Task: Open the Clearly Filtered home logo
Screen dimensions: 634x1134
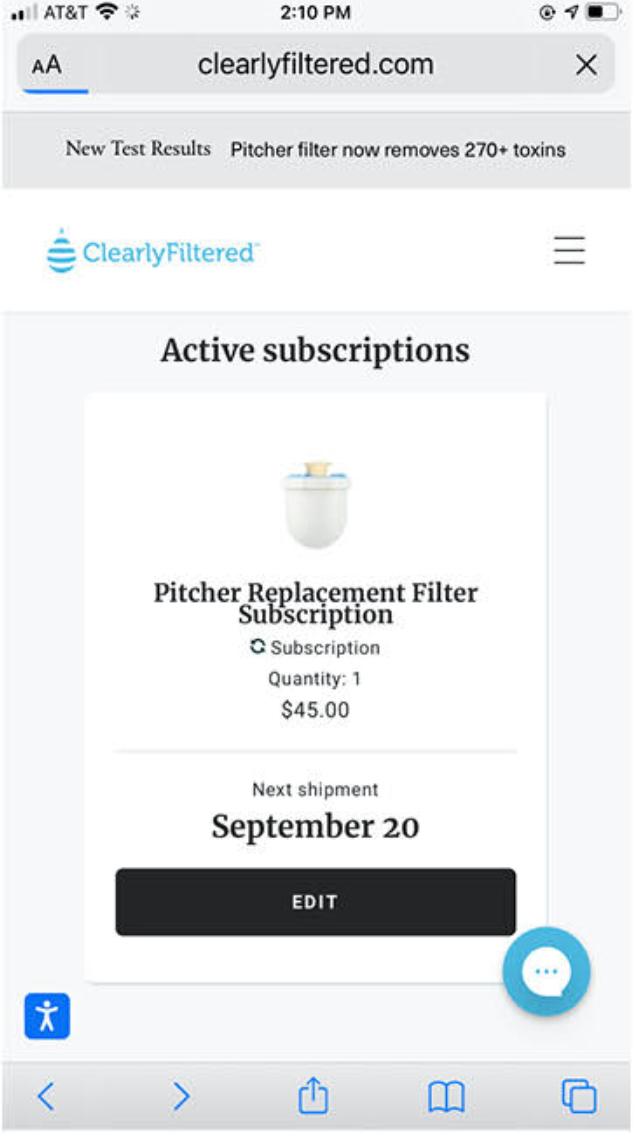Action: [152, 251]
